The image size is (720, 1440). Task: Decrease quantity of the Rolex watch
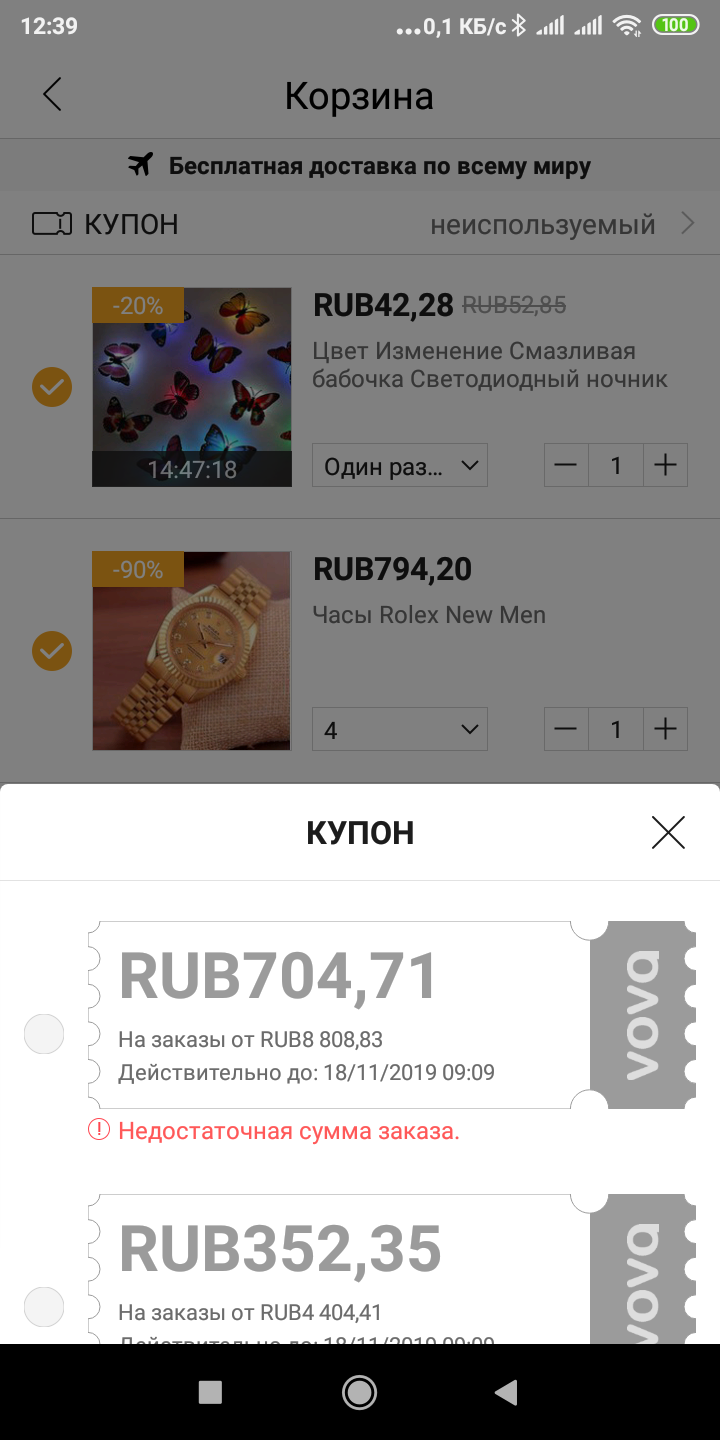coord(566,730)
